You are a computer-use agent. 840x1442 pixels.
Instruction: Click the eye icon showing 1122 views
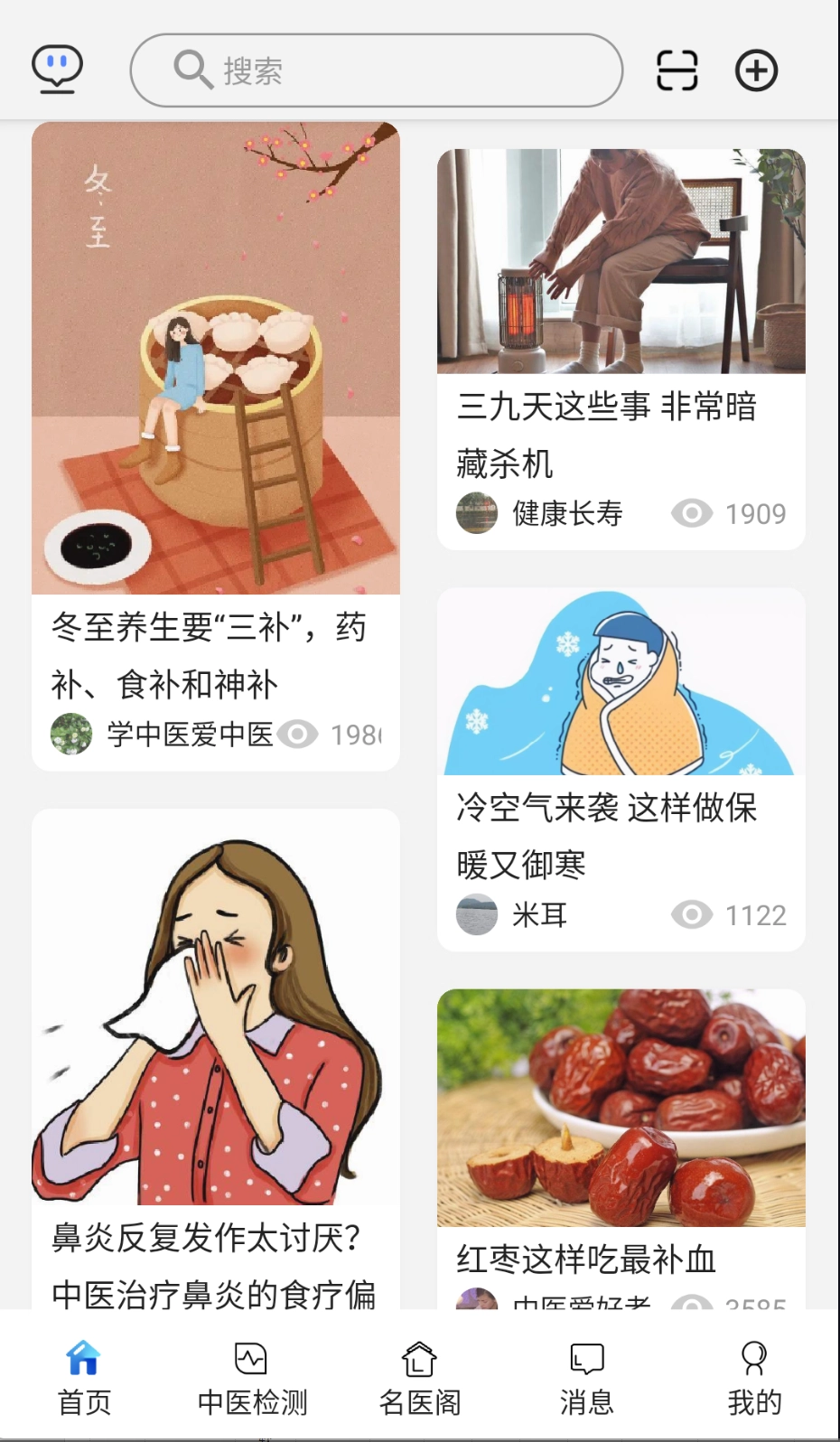pos(691,914)
